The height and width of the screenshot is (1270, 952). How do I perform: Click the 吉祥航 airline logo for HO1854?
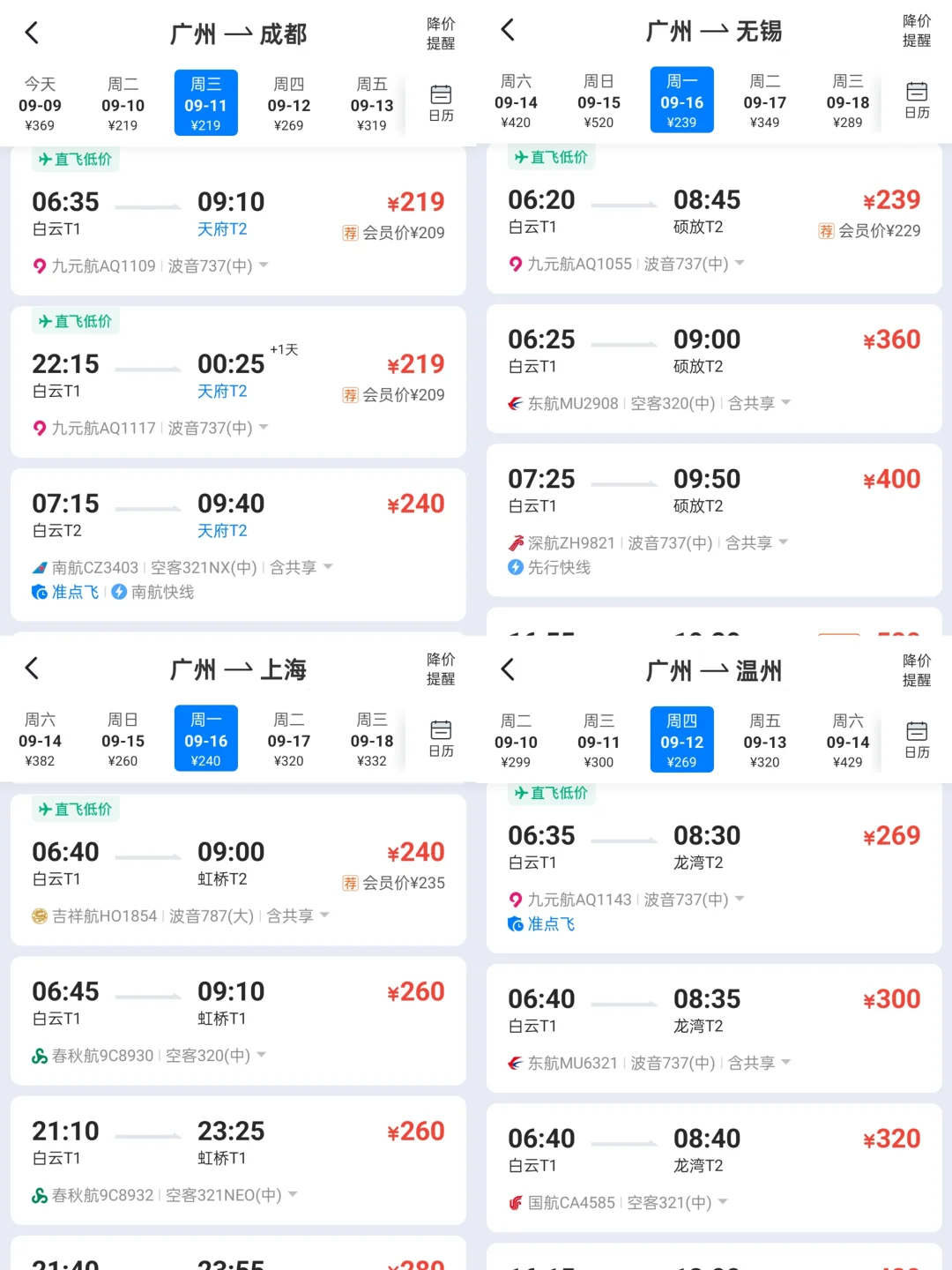(x=40, y=916)
